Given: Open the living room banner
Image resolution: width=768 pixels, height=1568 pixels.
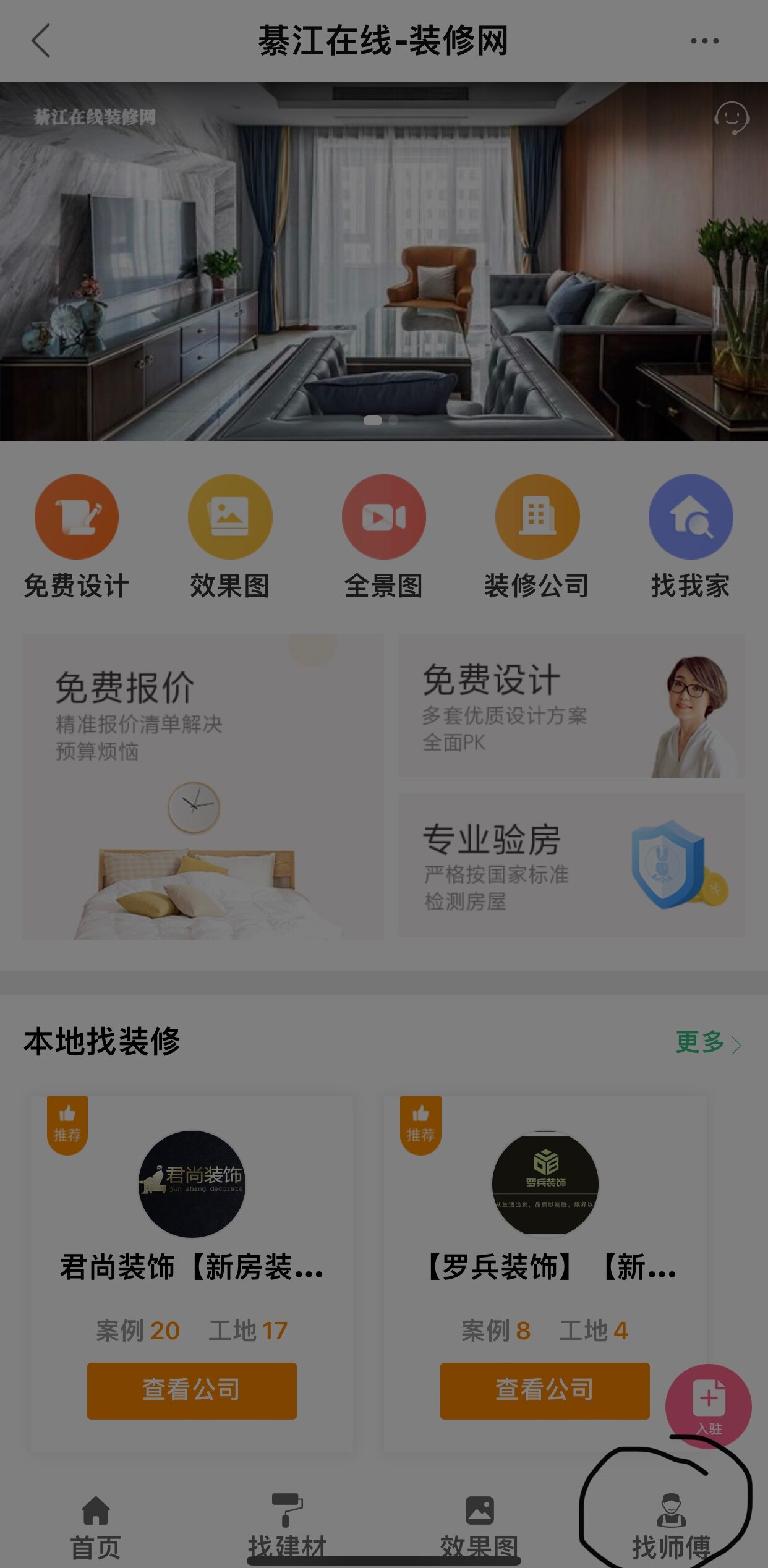Looking at the screenshot, I should coord(383,261).
